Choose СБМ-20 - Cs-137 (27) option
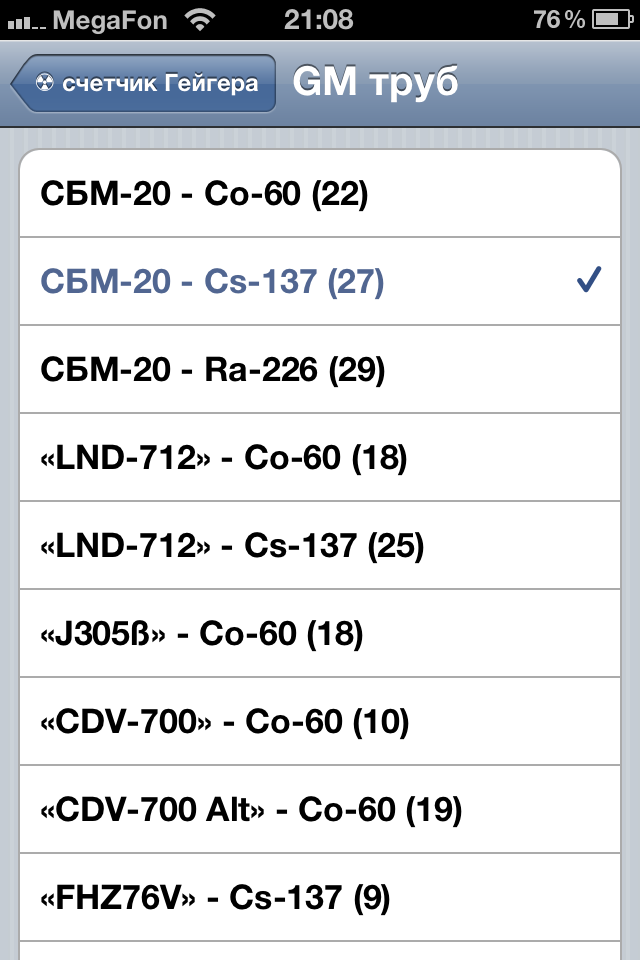This screenshot has height=960, width=640. coord(320,282)
